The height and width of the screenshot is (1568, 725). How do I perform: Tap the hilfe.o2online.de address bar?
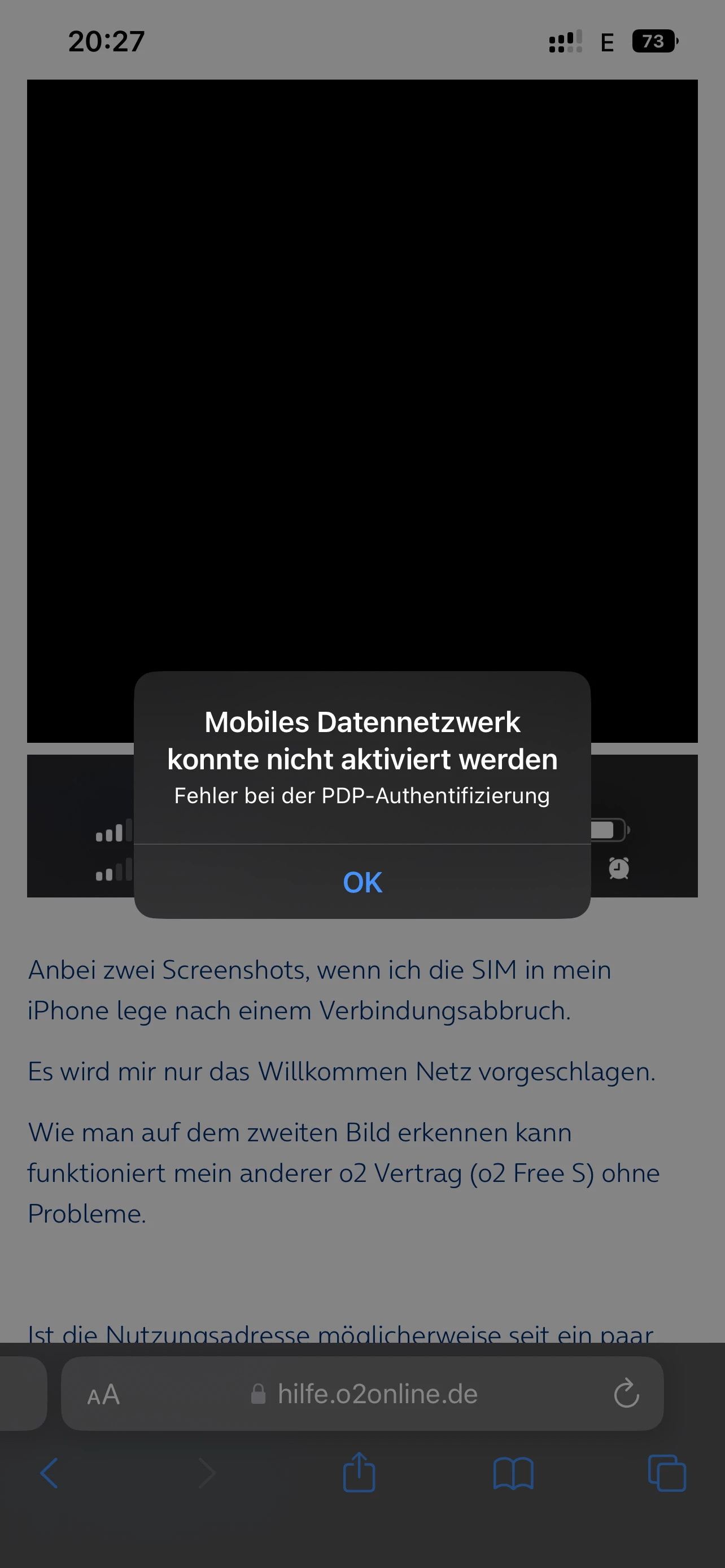377,1394
